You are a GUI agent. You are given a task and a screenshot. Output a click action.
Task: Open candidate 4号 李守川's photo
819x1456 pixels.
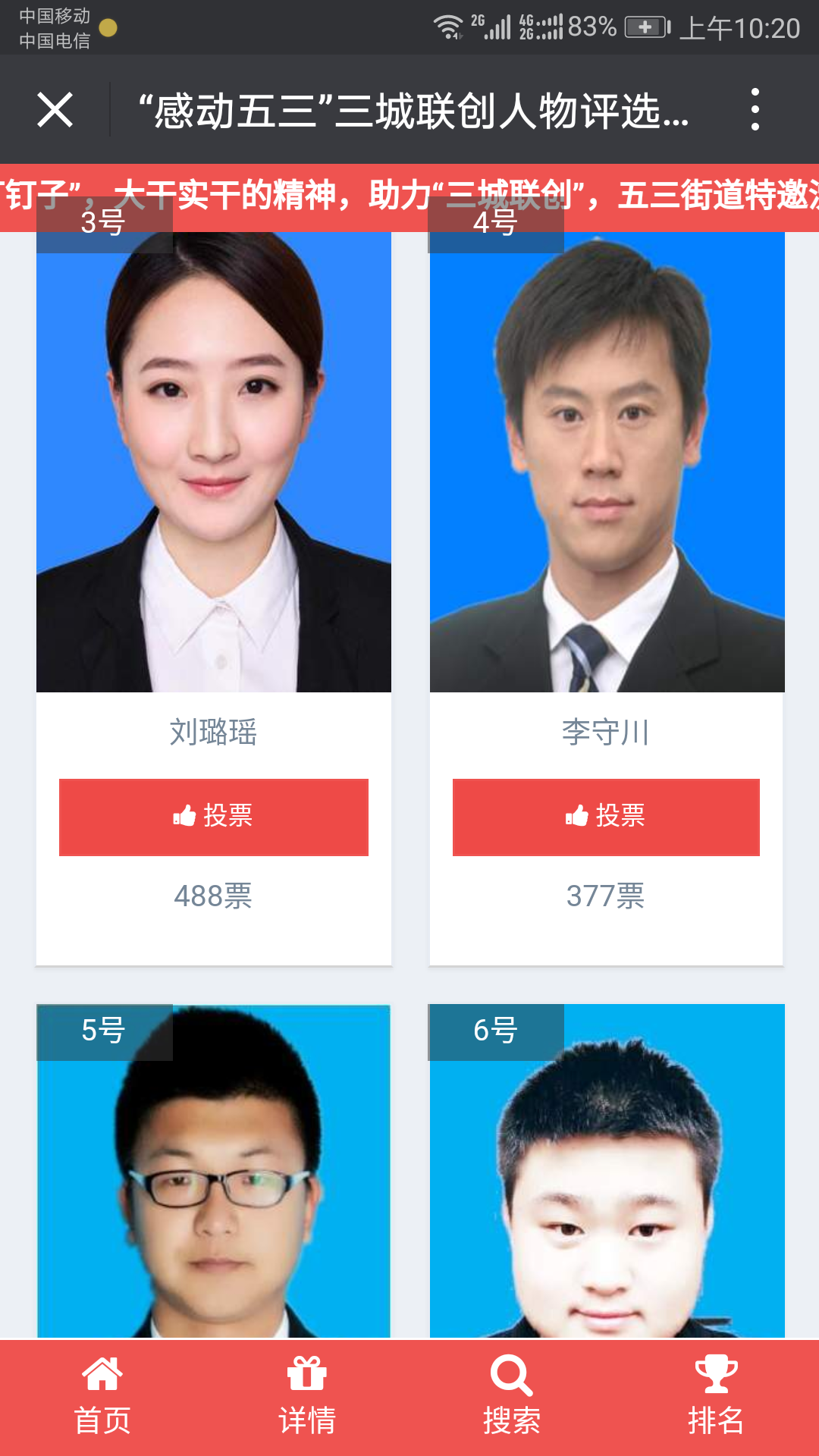pos(607,463)
